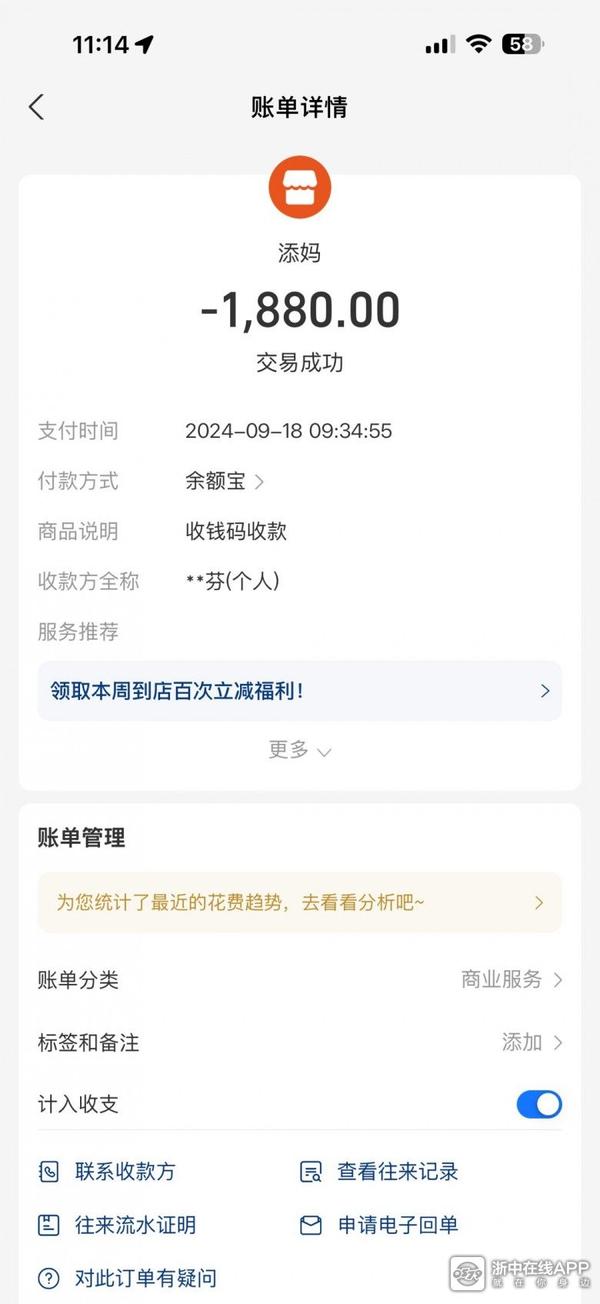Expand 更多 bill details
This screenshot has height=1304, width=600.
pyautogui.click(x=299, y=750)
